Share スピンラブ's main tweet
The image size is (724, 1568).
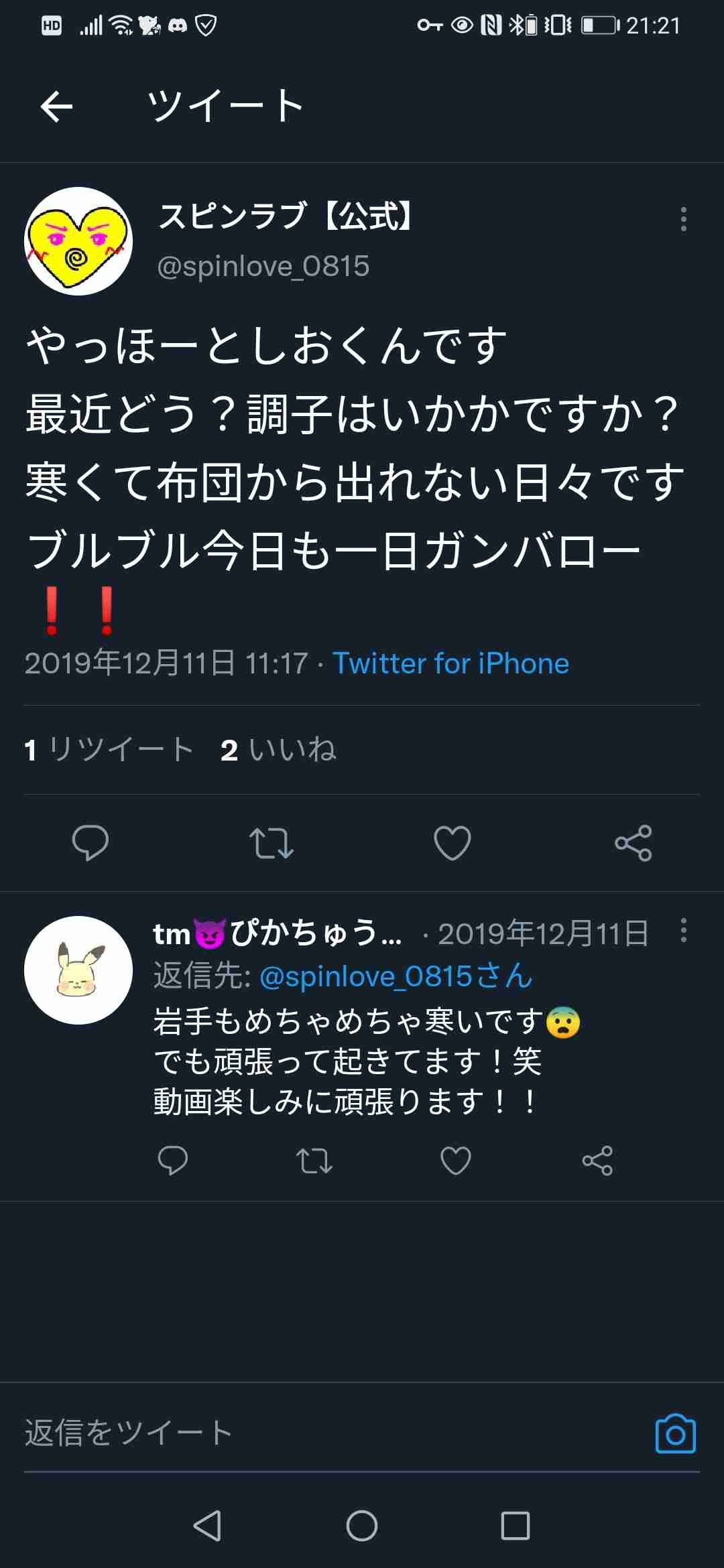633,842
